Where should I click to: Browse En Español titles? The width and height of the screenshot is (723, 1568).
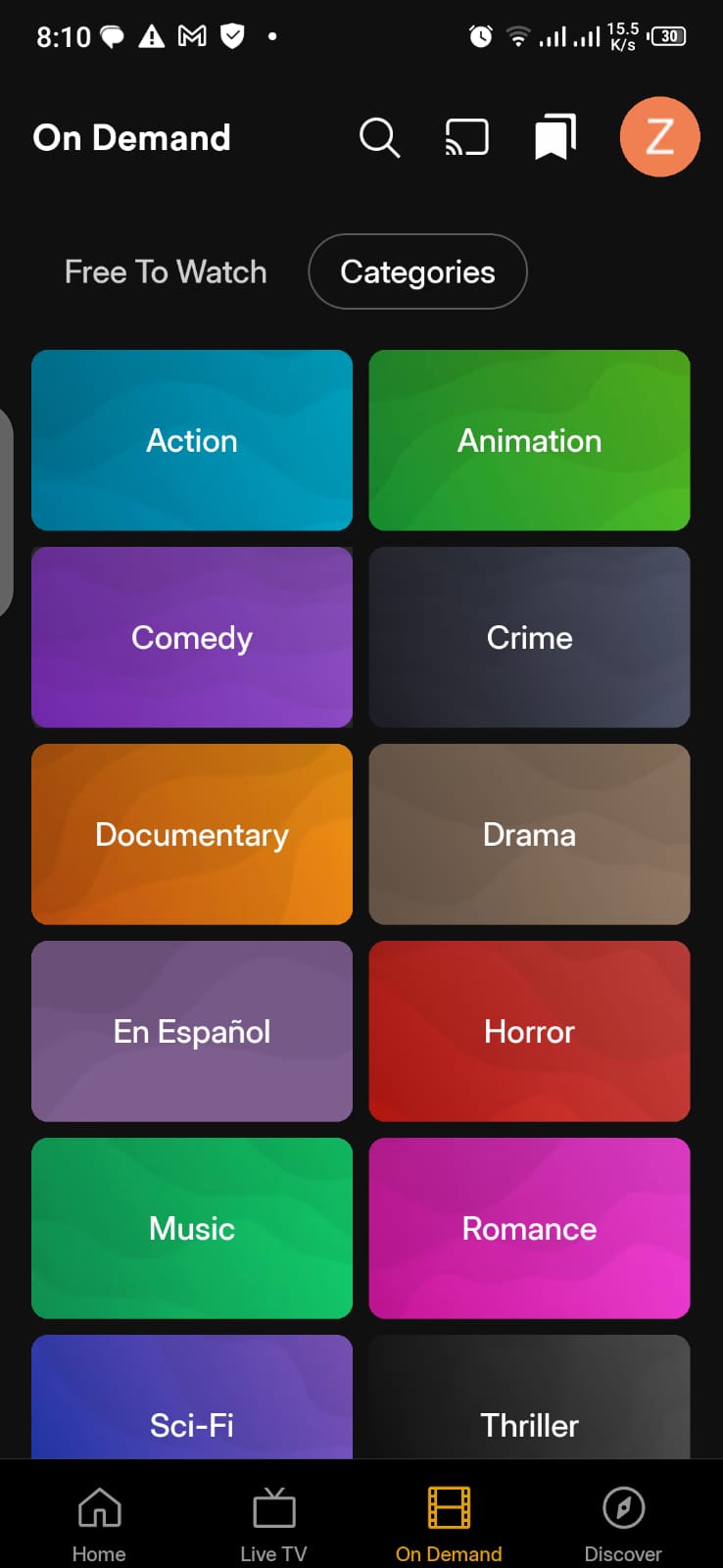click(x=192, y=1032)
